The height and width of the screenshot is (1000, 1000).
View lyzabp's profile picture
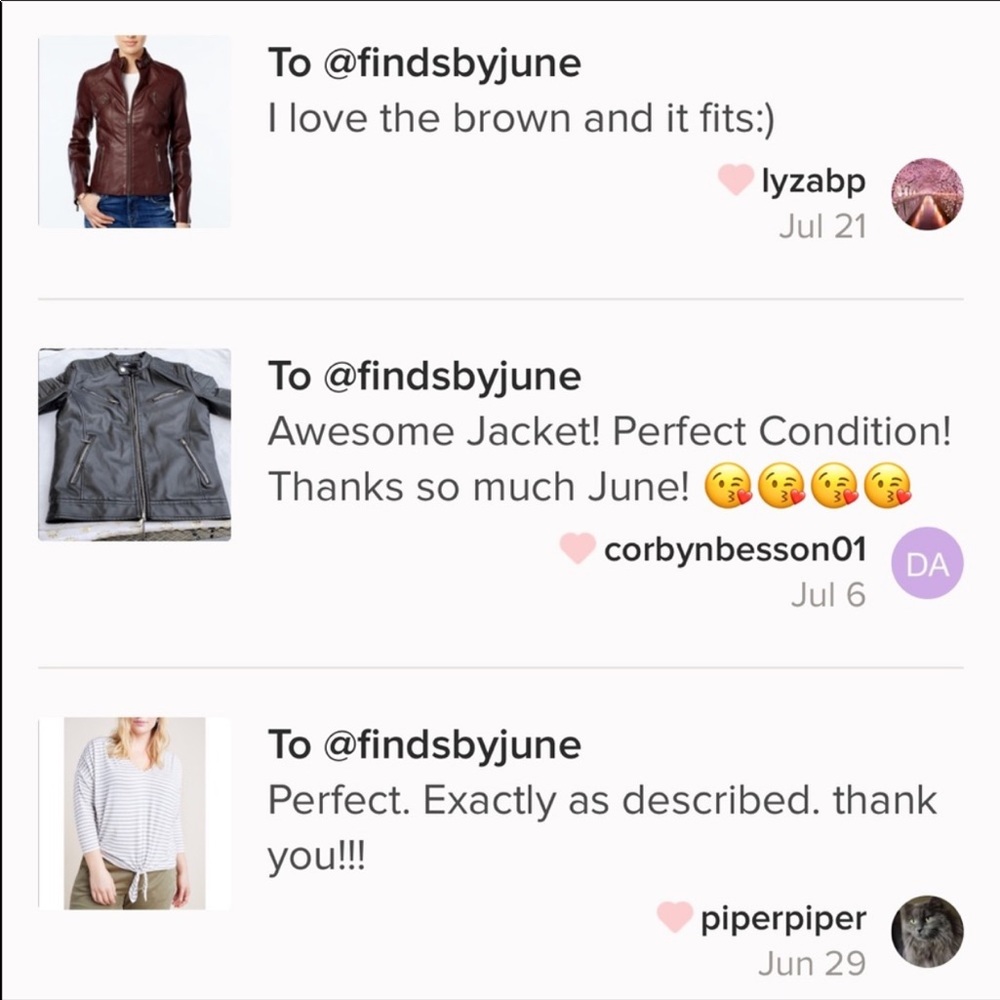927,194
